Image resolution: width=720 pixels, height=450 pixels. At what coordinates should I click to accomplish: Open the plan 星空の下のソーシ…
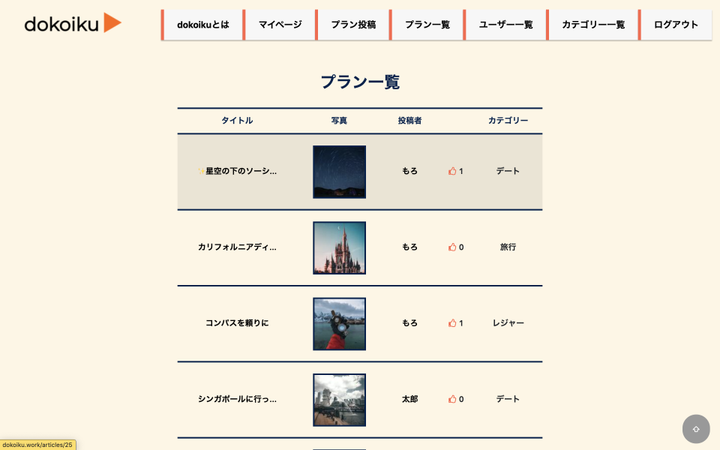click(x=240, y=171)
